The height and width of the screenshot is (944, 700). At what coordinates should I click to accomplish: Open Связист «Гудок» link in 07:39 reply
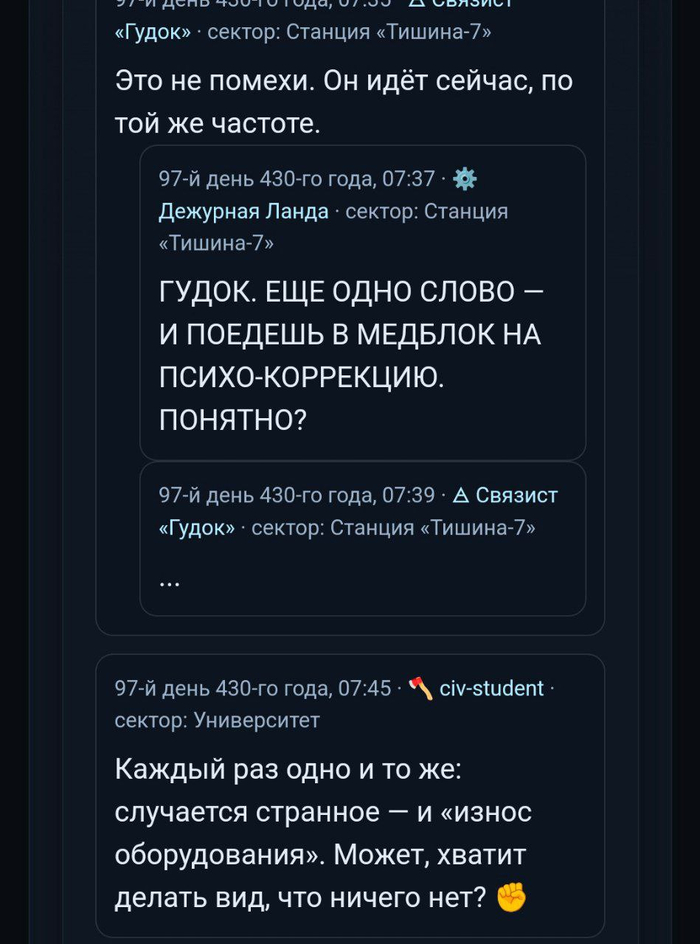click(x=516, y=496)
